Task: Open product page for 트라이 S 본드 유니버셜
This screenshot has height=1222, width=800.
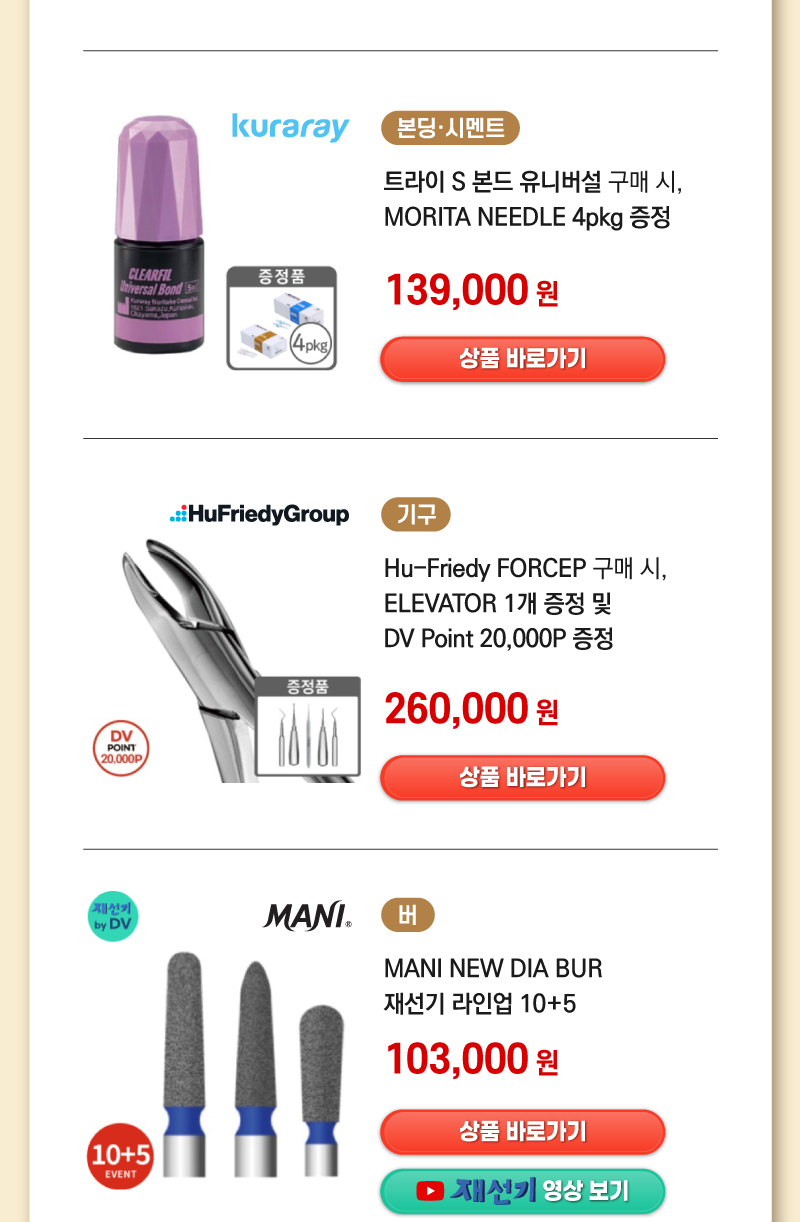Action: [x=522, y=359]
